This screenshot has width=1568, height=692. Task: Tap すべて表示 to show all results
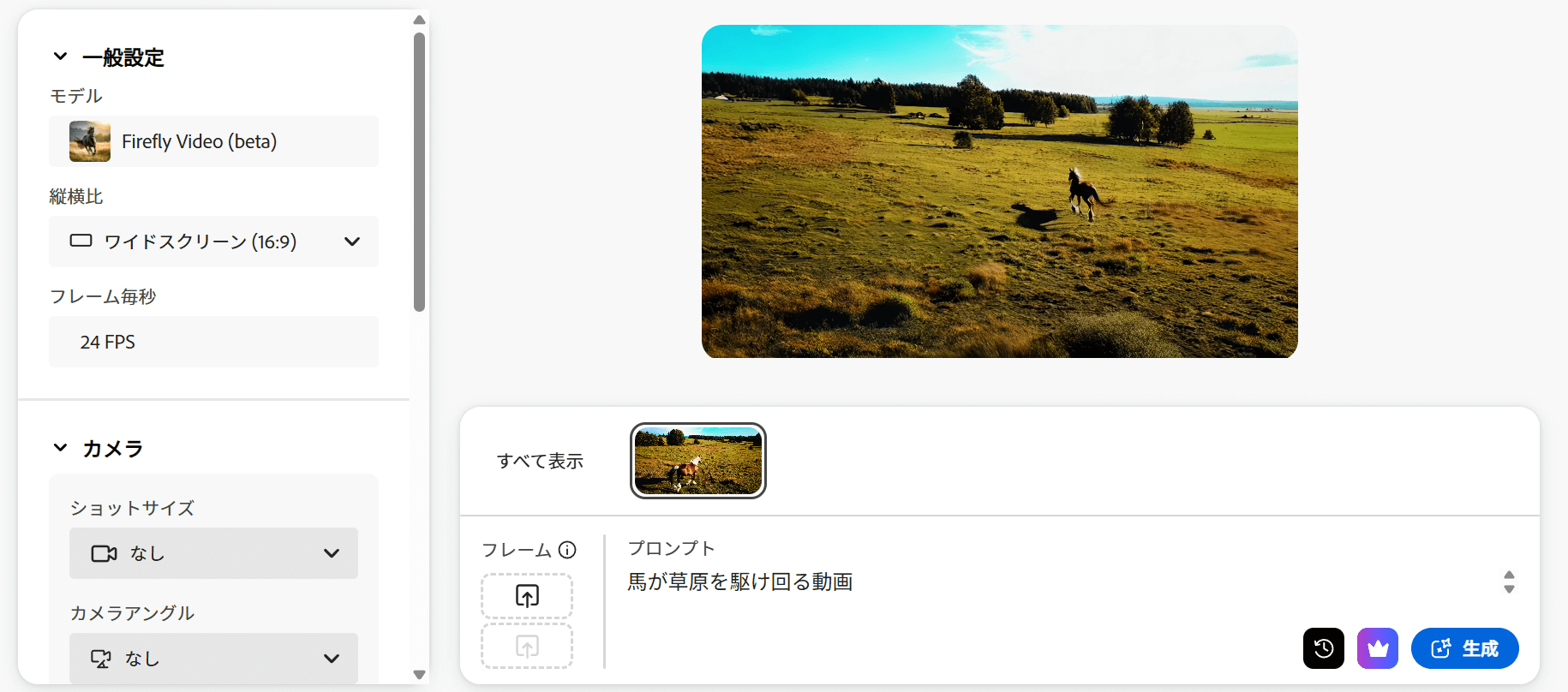[540, 461]
